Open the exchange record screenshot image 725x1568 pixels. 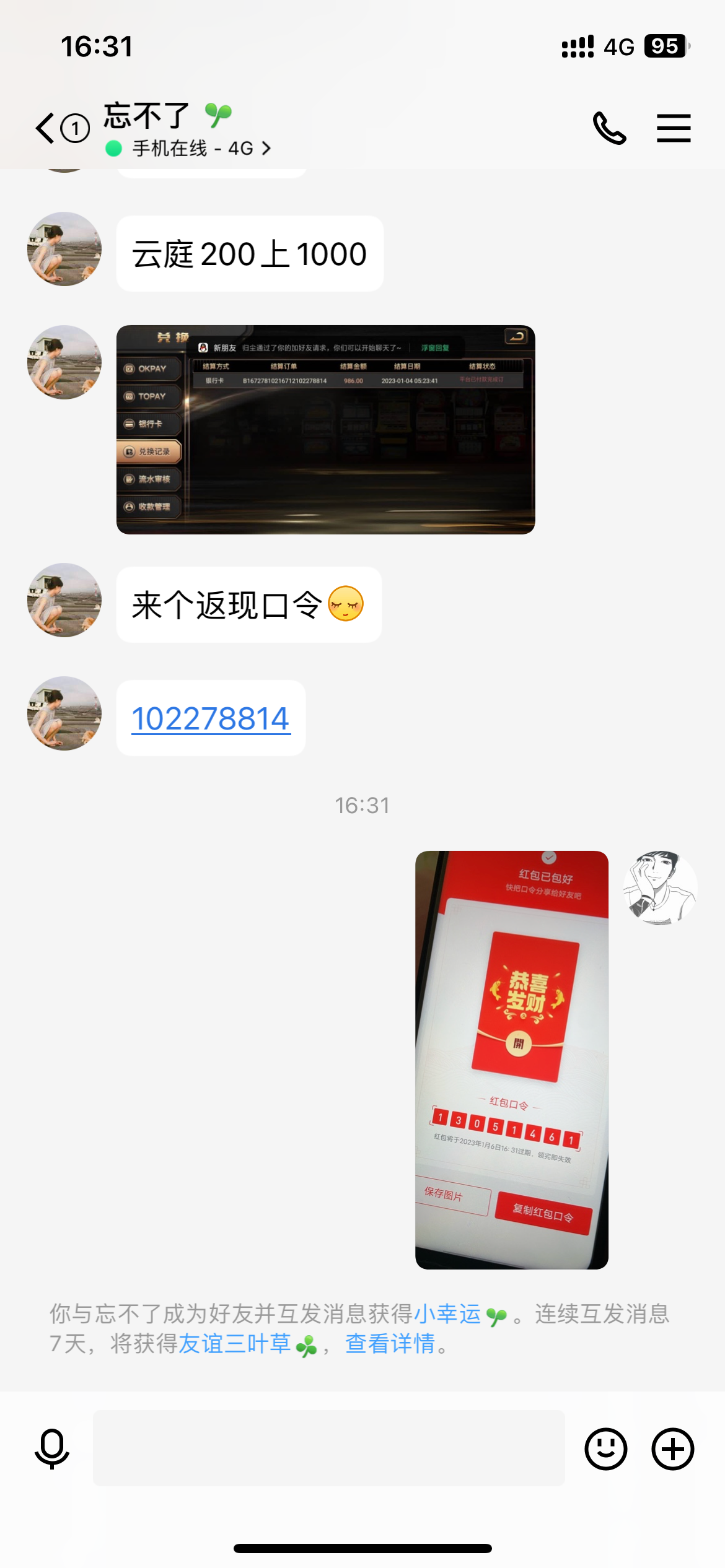pos(325,429)
